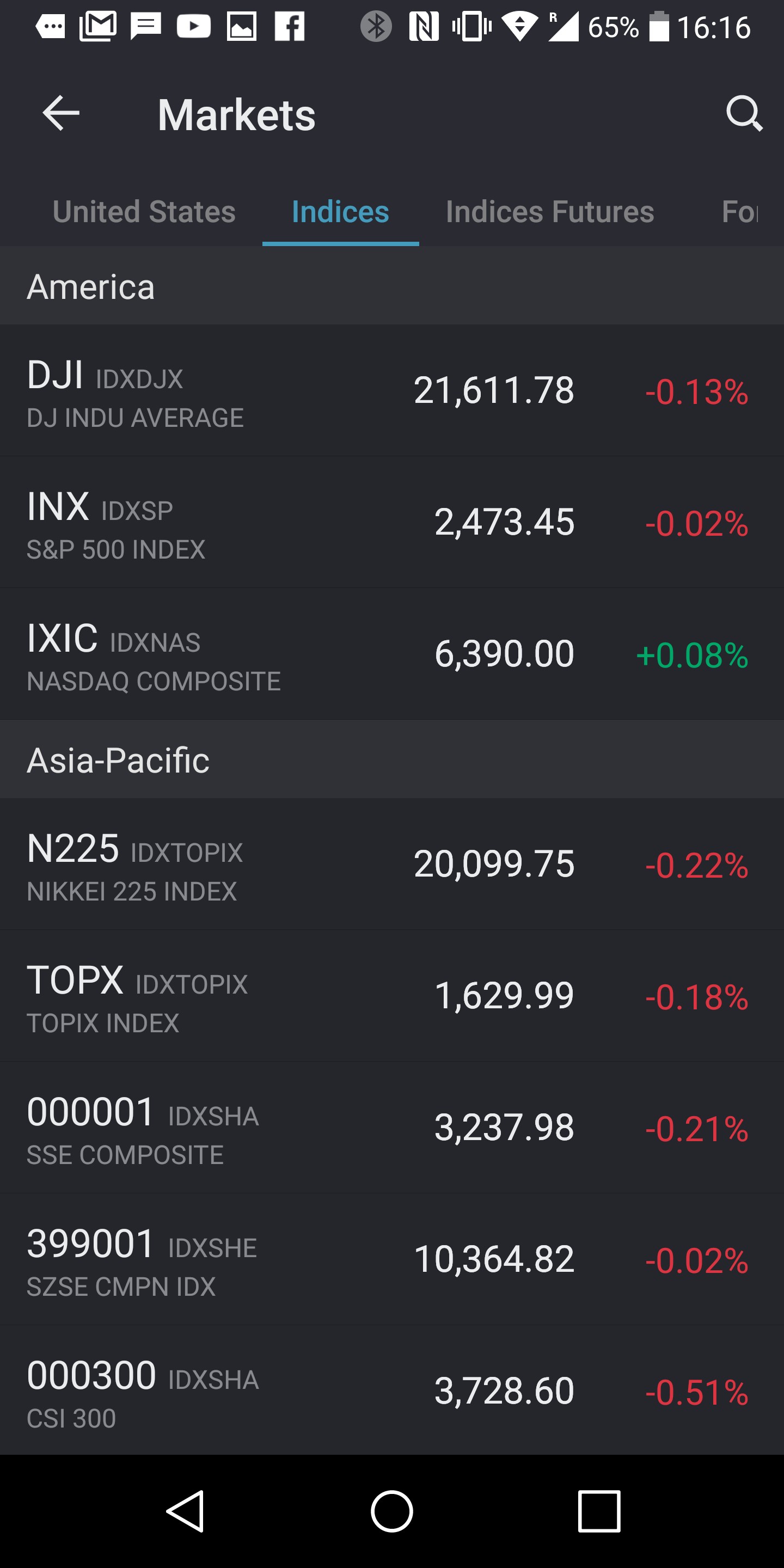View the IXIC Nasdaq Composite row
784x1568 pixels.
point(392,654)
